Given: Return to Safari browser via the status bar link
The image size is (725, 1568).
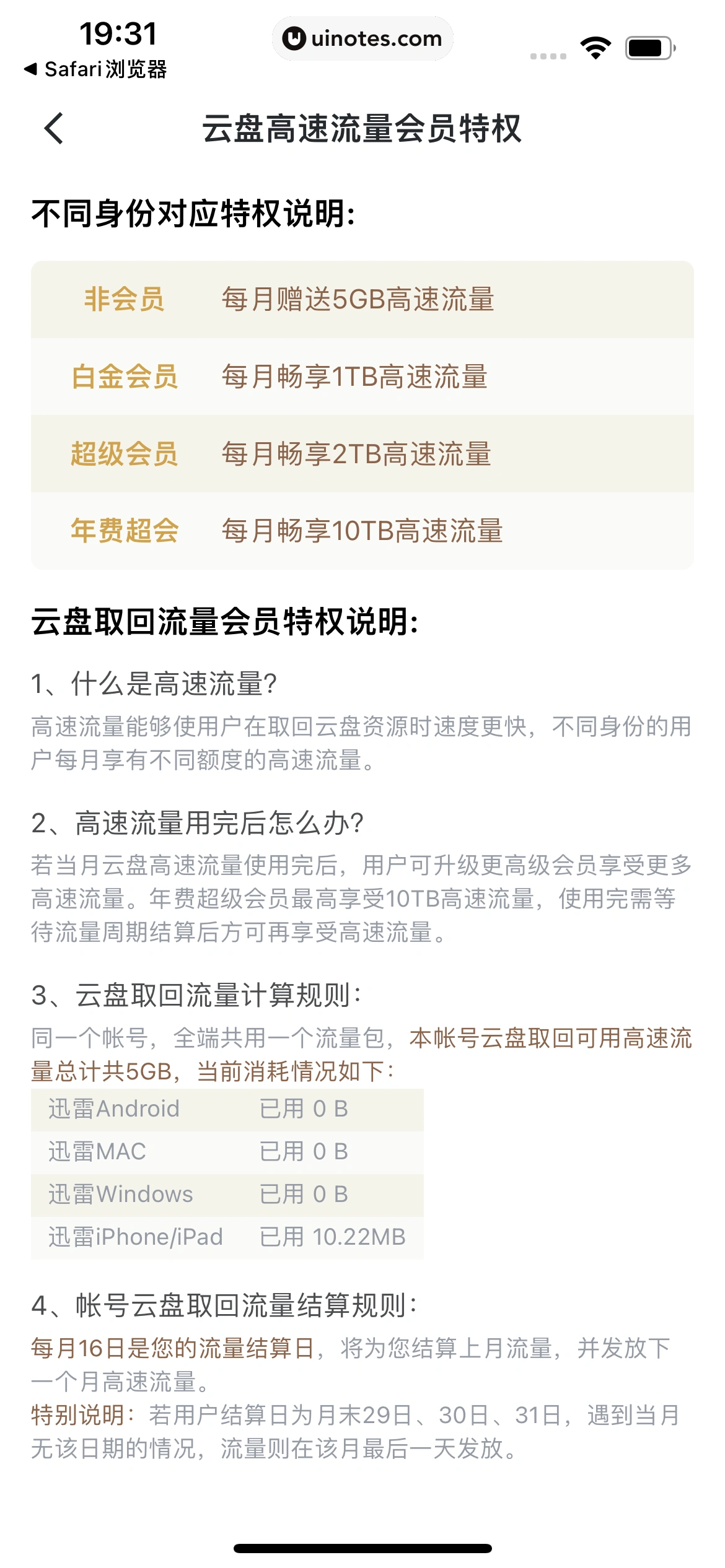Looking at the screenshot, I should (95, 69).
